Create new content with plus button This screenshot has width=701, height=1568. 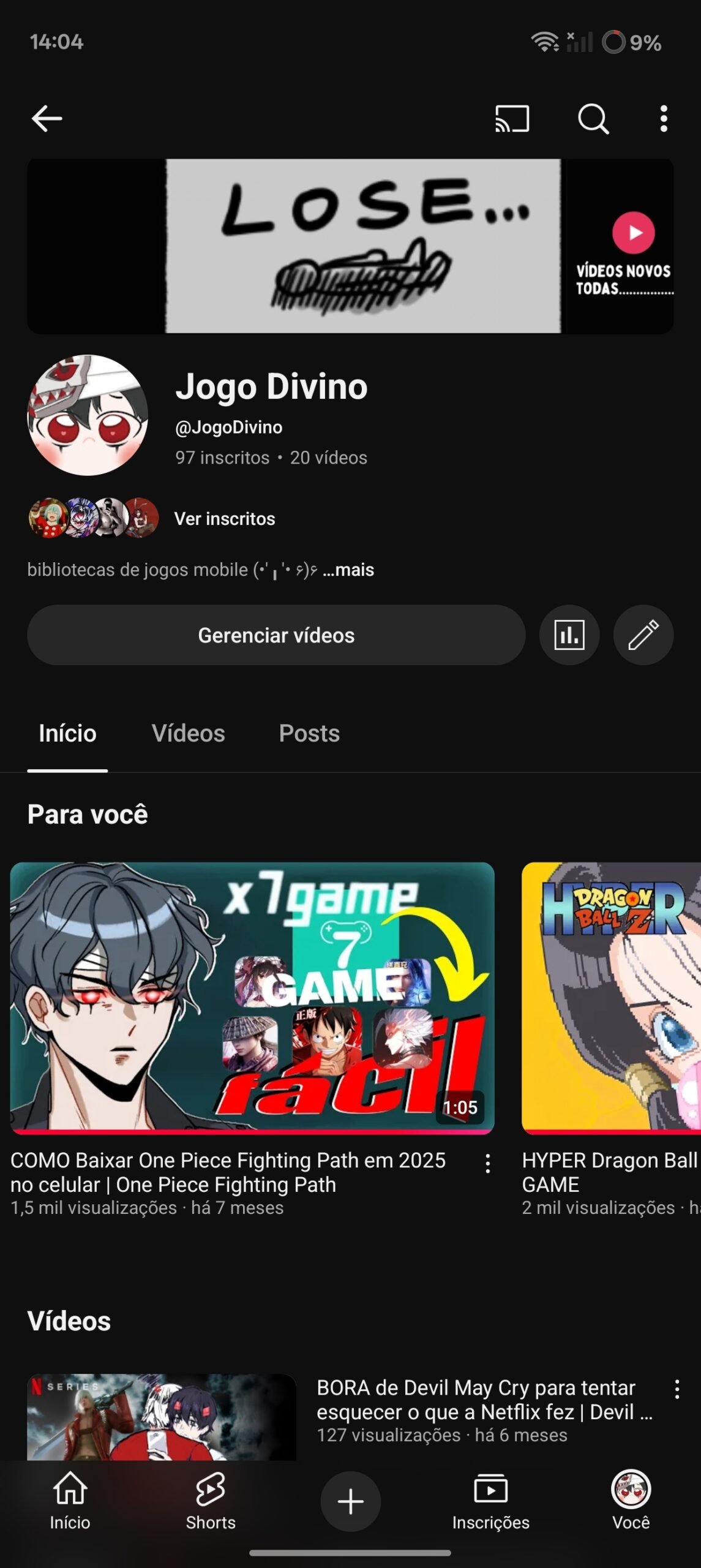tap(351, 1501)
